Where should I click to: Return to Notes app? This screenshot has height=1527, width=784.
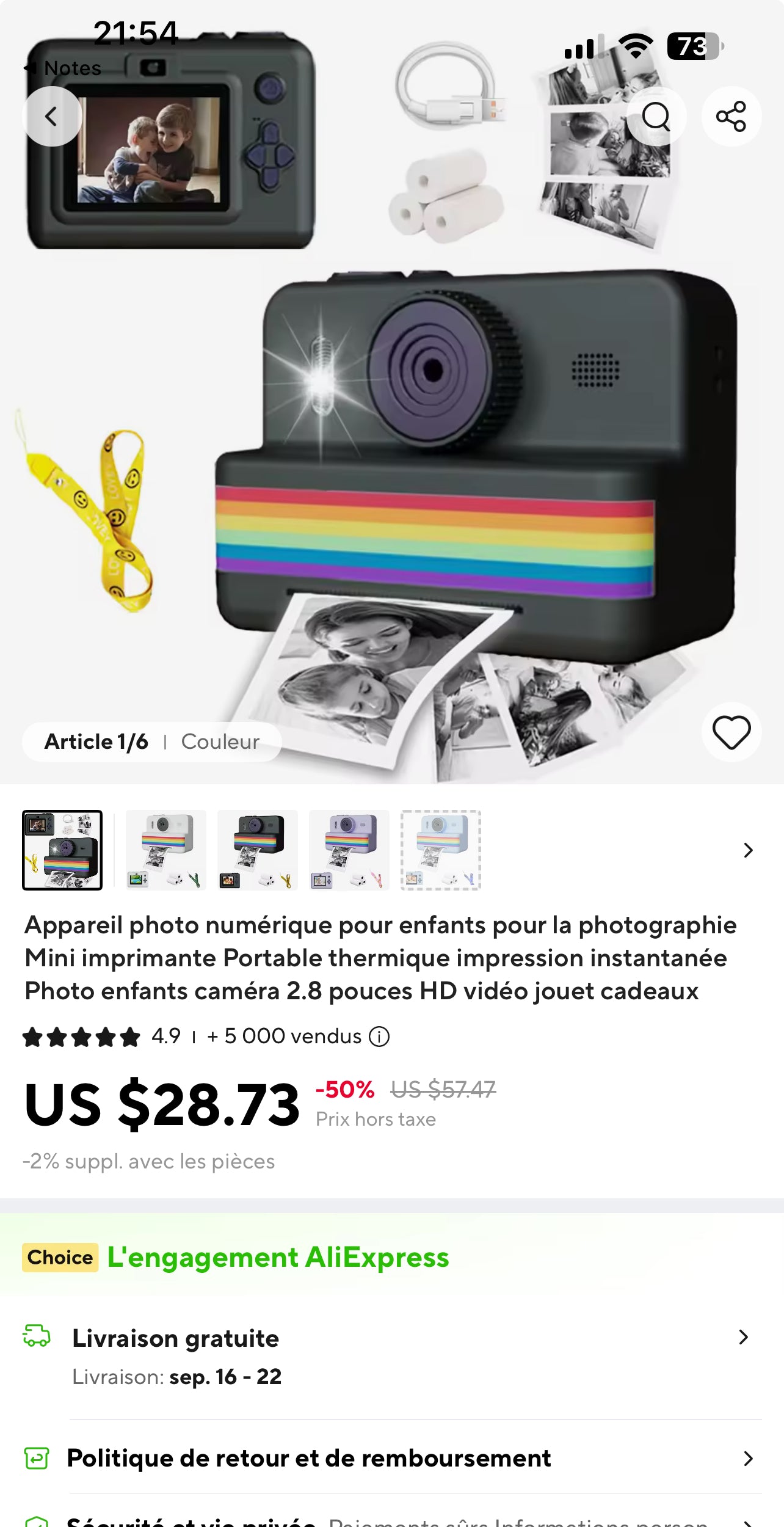(x=64, y=68)
